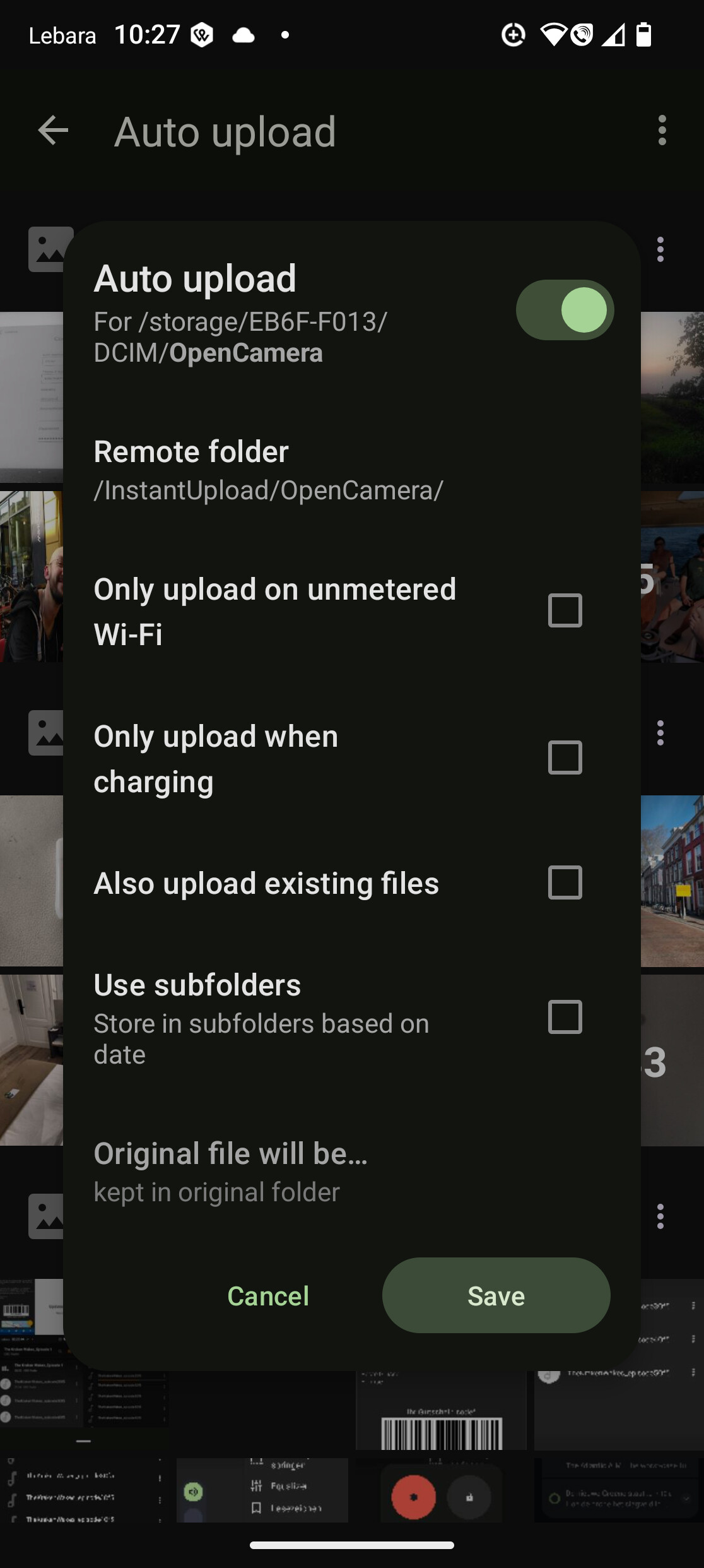Viewport: 704px width, 1568px height.
Task: Tick Also upload existing files
Action: 565,882
